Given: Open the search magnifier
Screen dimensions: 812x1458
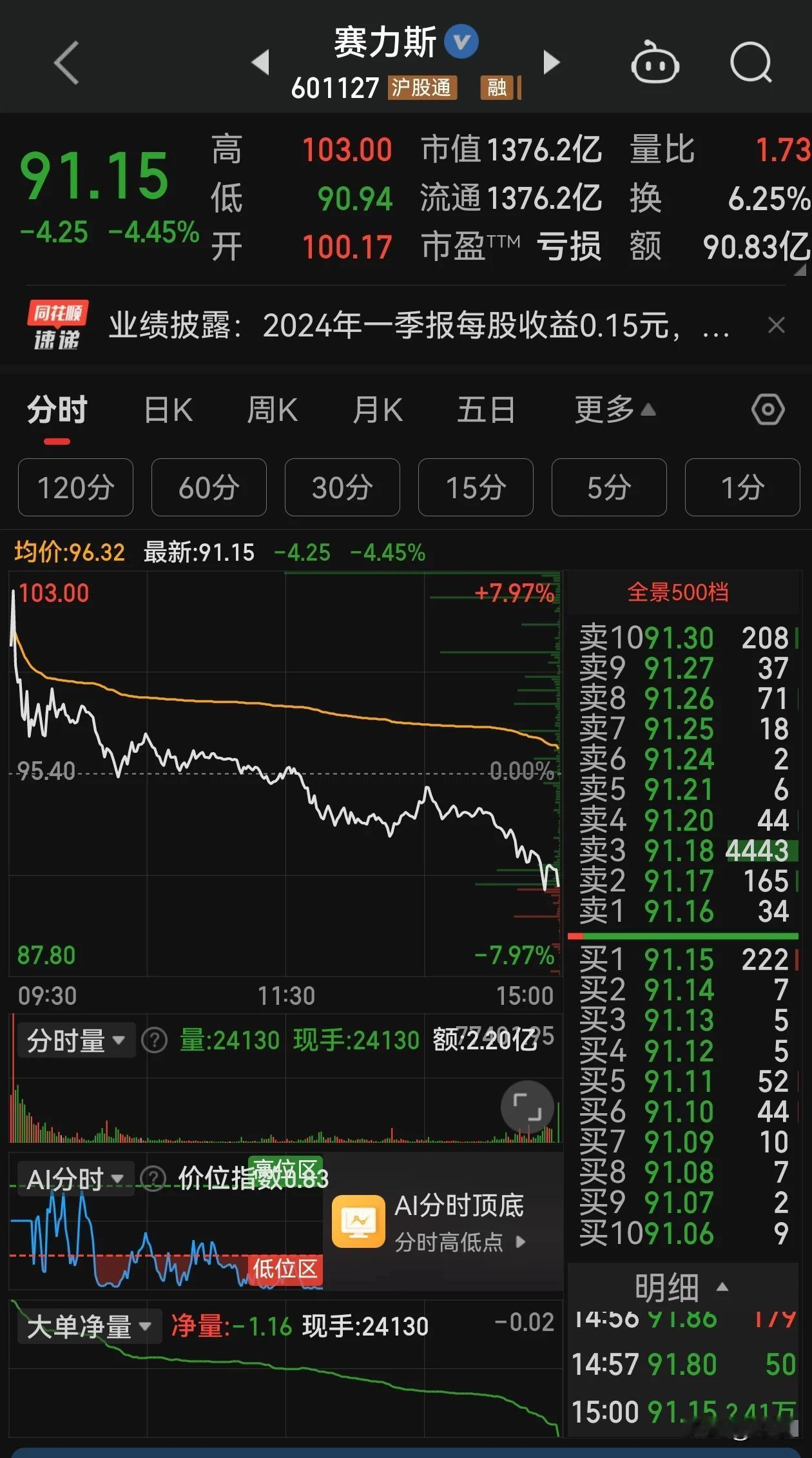Looking at the screenshot, I should (x=751, y=63).
